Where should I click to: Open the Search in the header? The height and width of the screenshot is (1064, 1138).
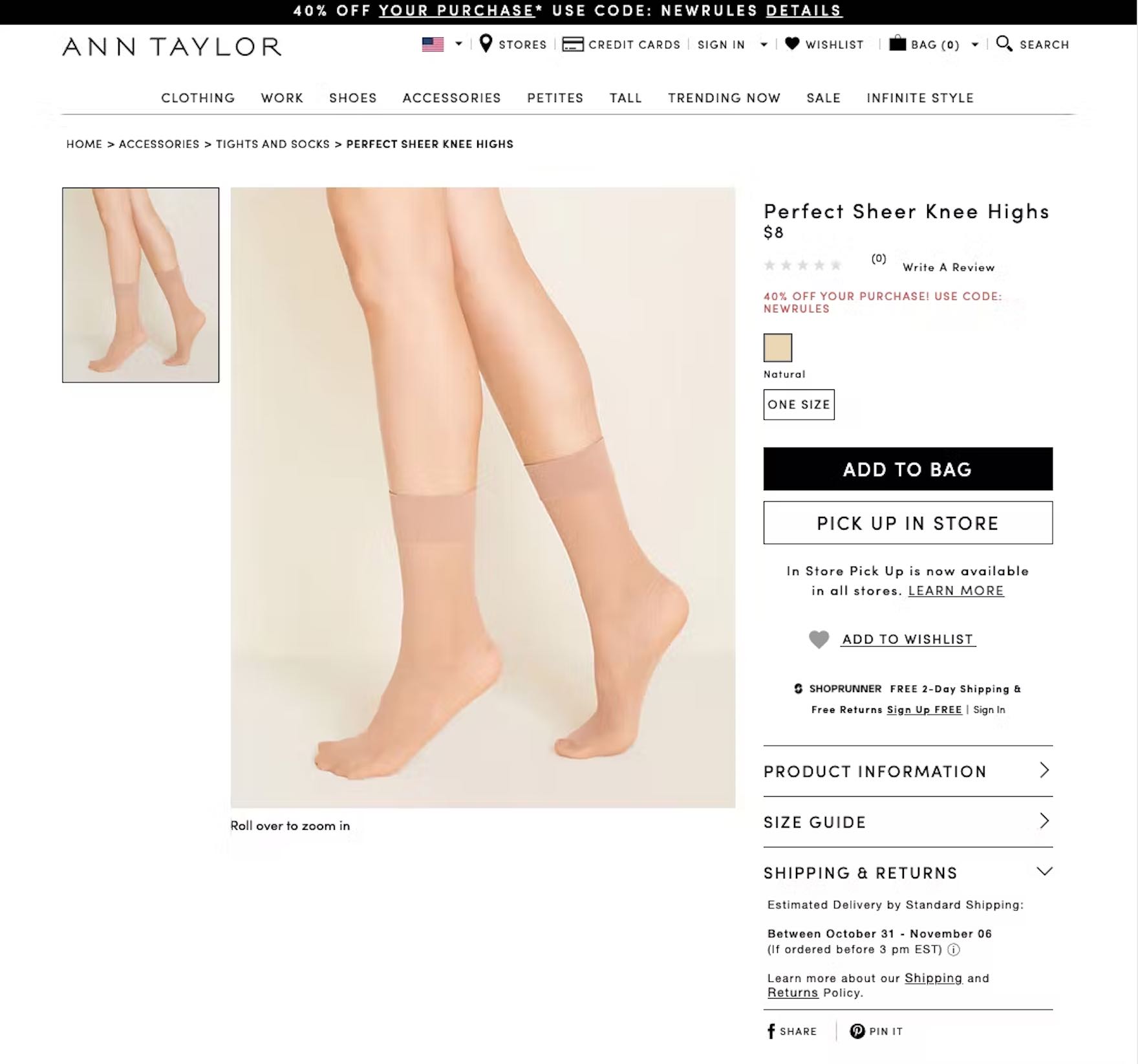point(1033,45)
